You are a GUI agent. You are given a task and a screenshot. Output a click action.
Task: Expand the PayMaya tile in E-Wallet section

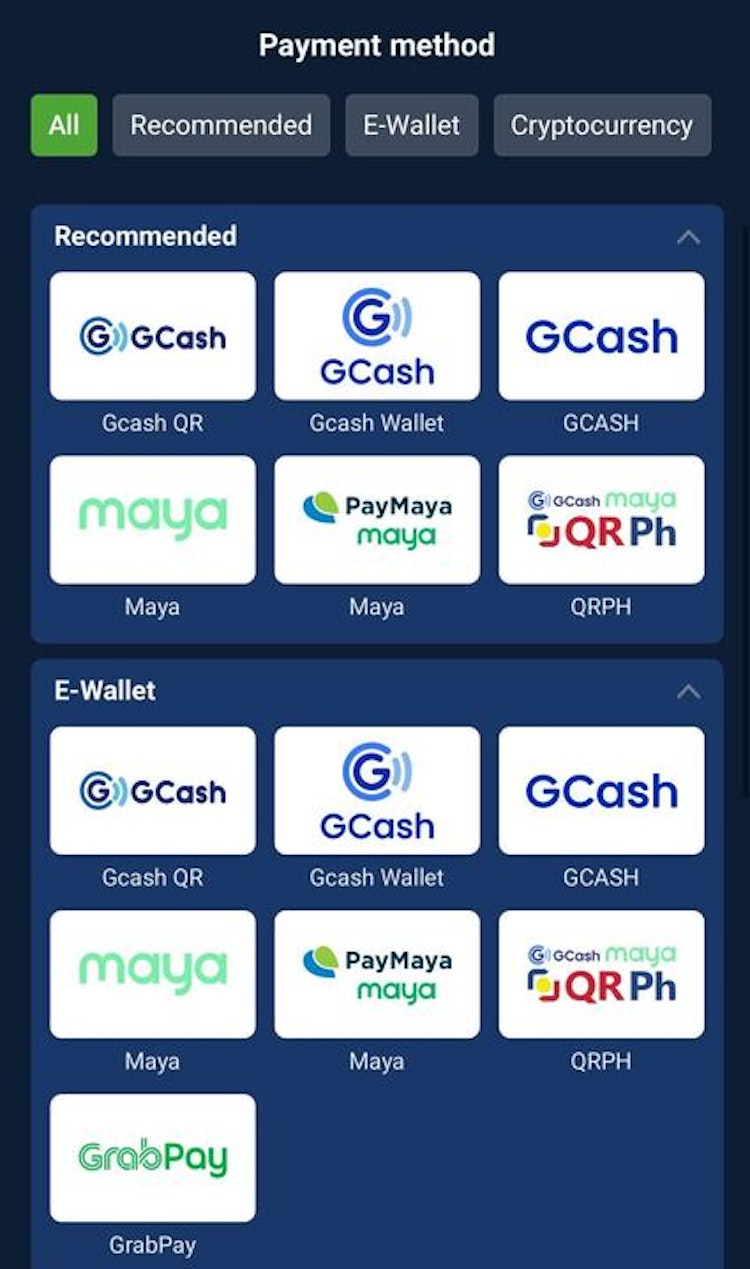coord(377,974)
